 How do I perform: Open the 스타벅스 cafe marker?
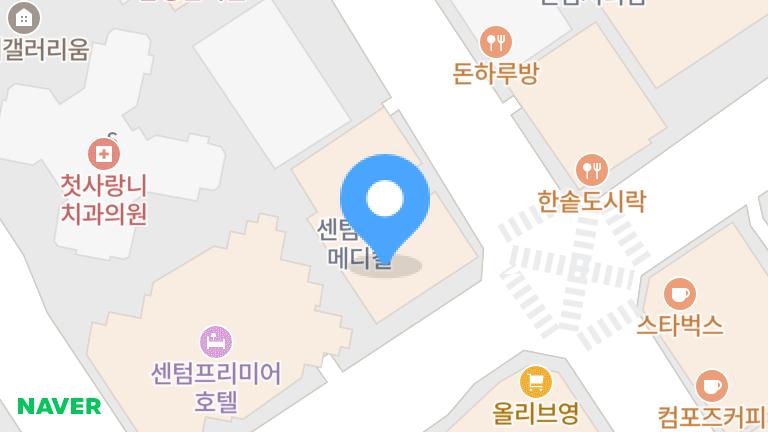coord(679,293)
